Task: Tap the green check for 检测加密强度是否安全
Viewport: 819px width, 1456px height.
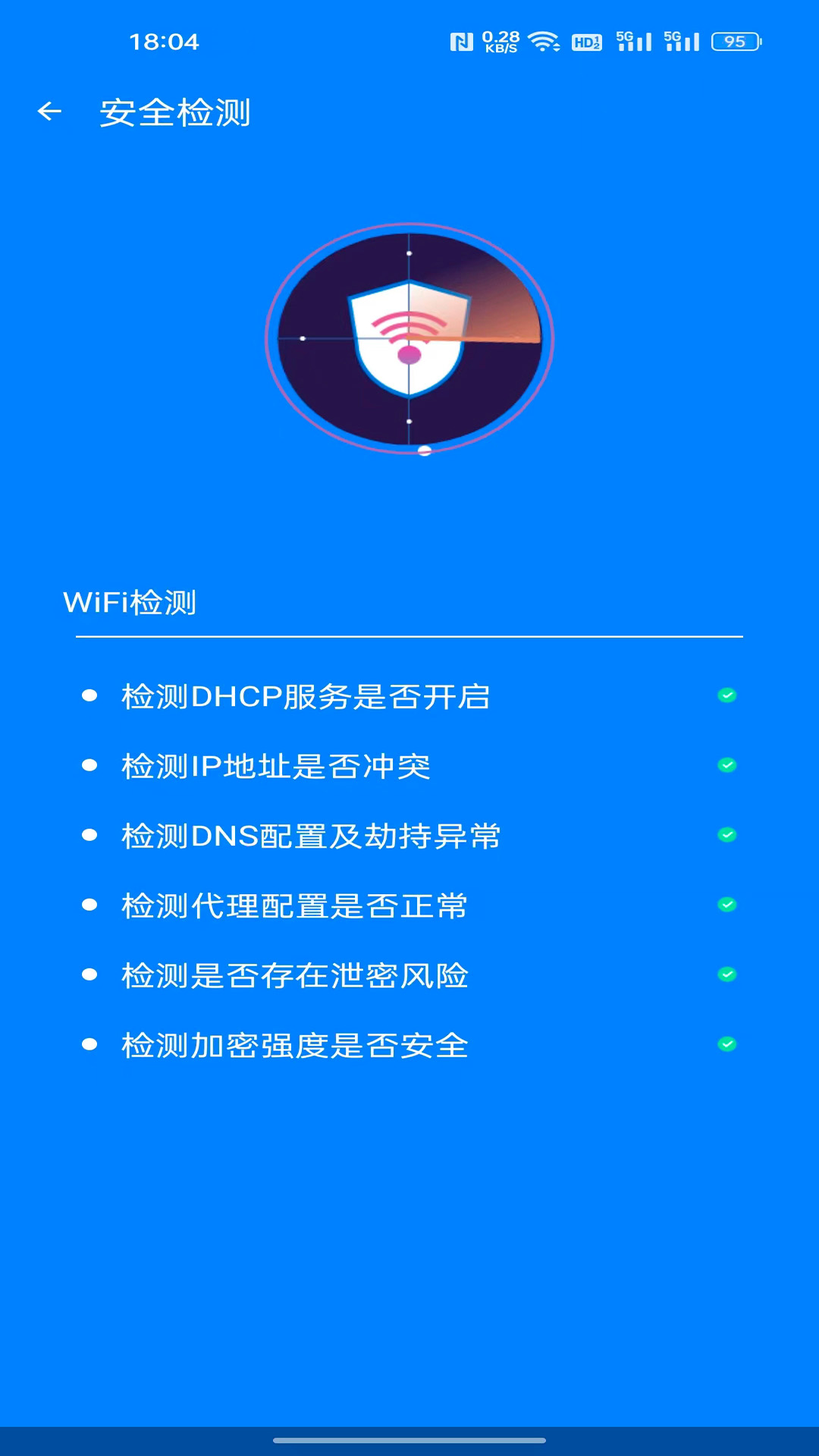Action: click(726, 1046)
